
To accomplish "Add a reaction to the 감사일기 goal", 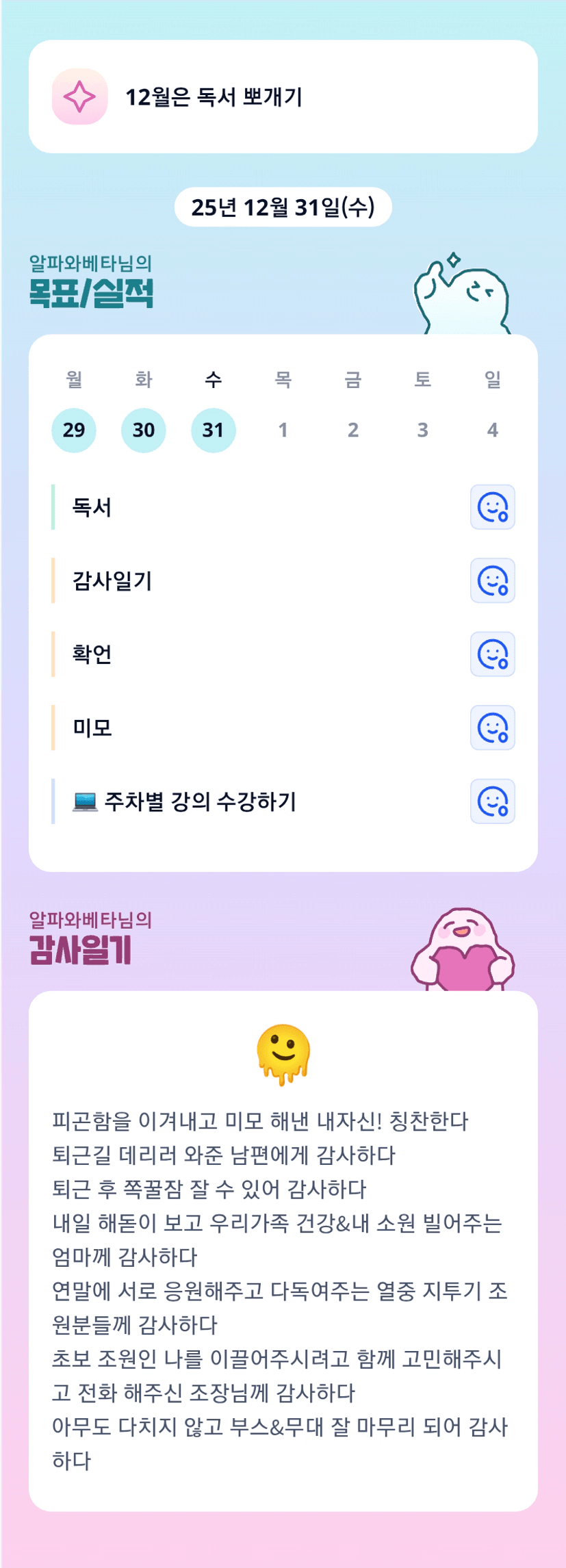I will coord(492,580).
